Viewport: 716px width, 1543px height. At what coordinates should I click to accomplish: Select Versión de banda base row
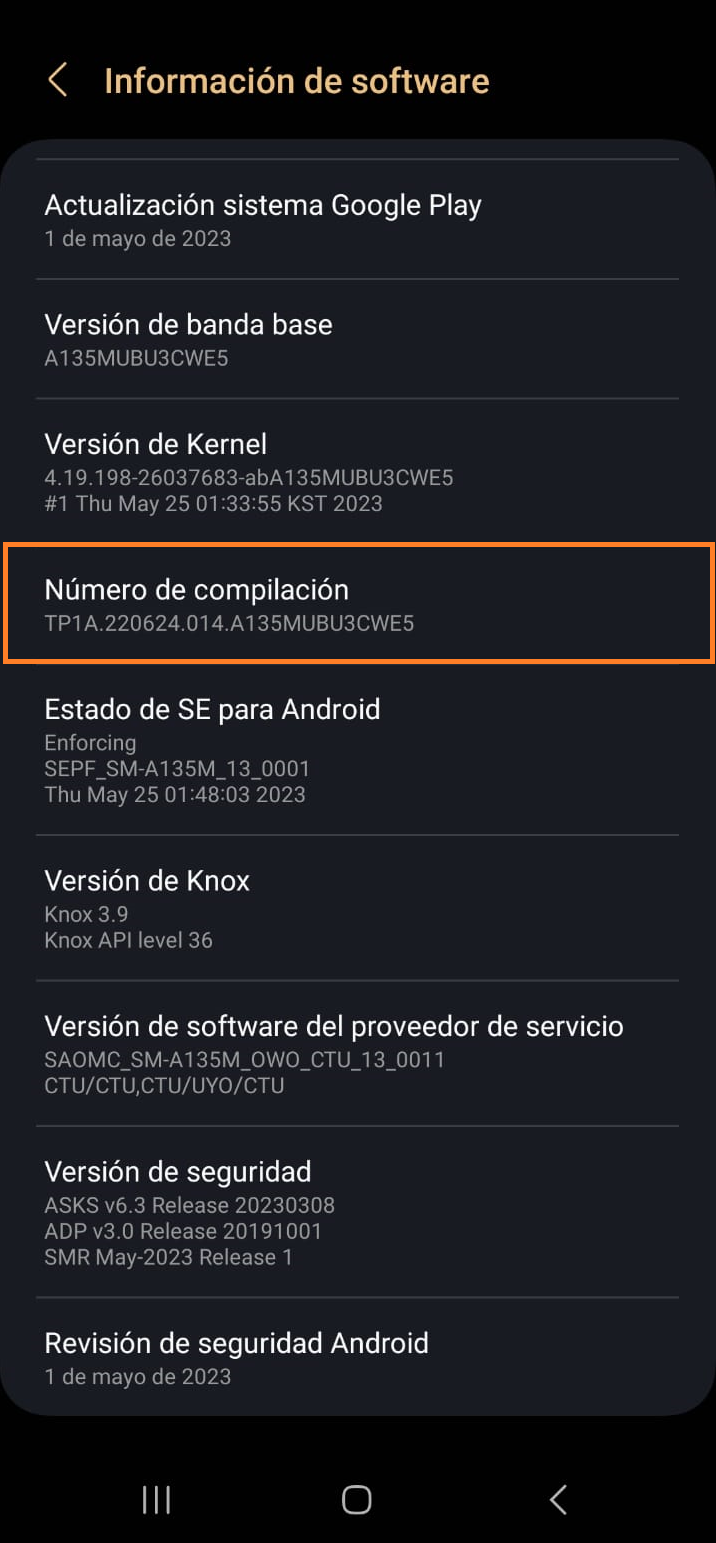click(358, 339)
